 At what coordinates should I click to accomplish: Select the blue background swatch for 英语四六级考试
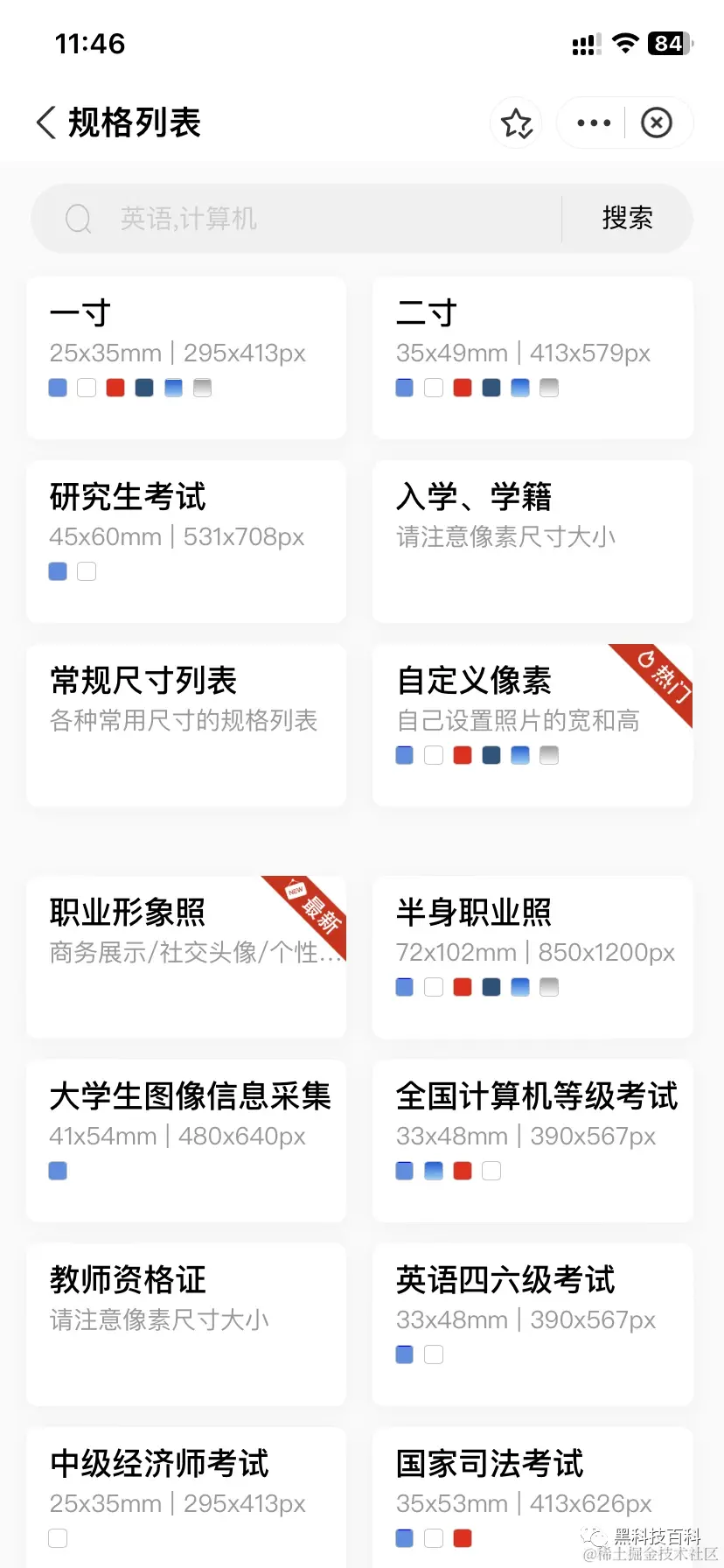pyautogui.click(x=404, y=1354)
